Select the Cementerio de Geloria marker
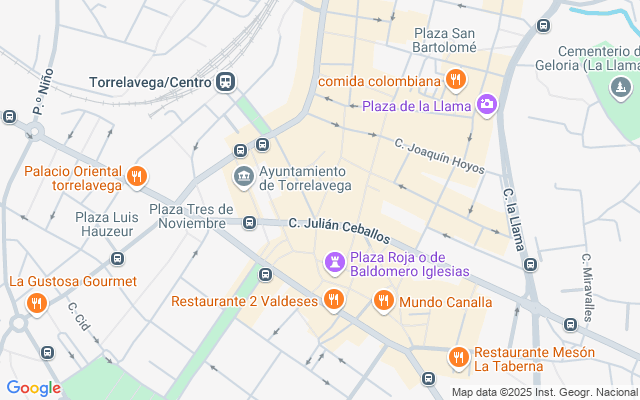The height and width of the screenshot is (400, 640). point(620,88)
